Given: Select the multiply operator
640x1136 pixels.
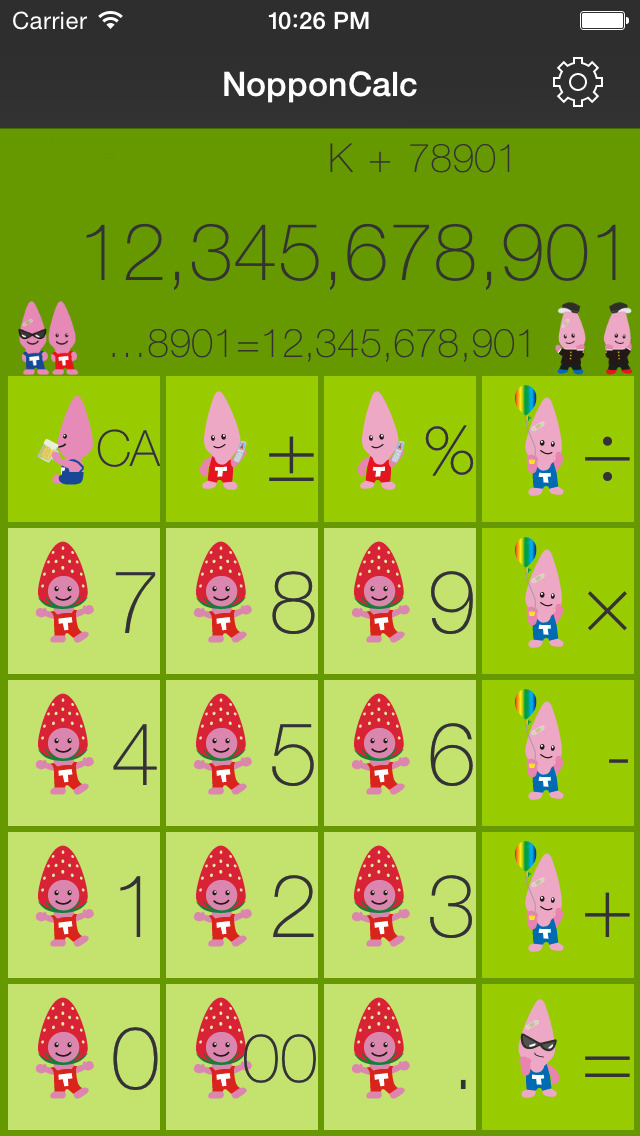Looking at the screenshot, I should [558, 601].
